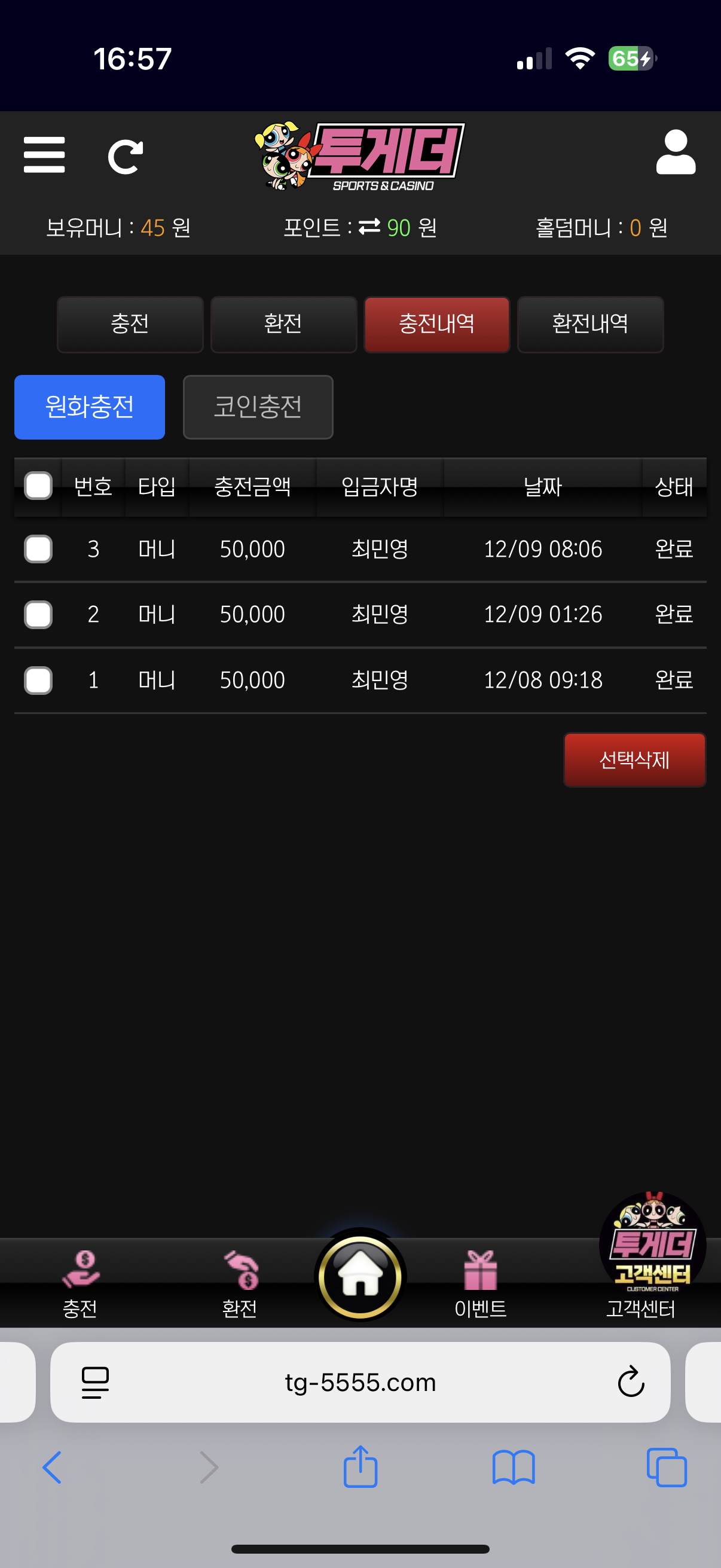Image resolution: width=721 pixels, height=1568 pixels.
Task: Refresh the page with the reload icon
Action: point(126,157)
